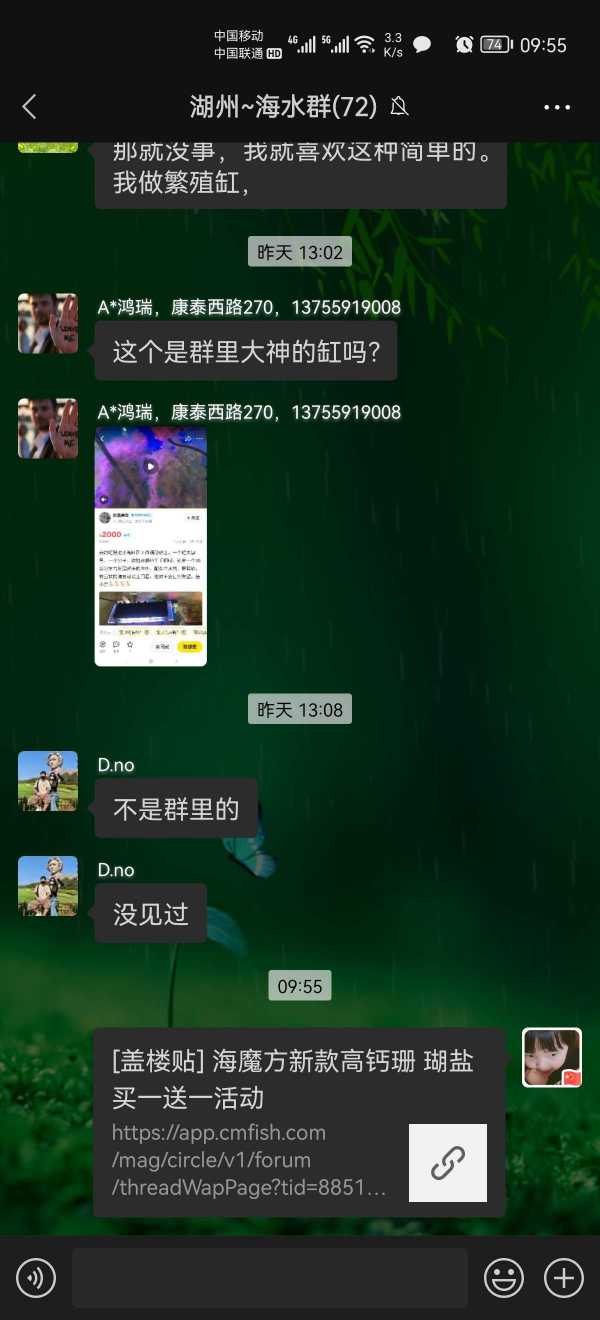The height and width of the screenshot is (1320, 600).
Task: View D.no's profile avatar beside 不是群里的
Action: pos(48,781)
